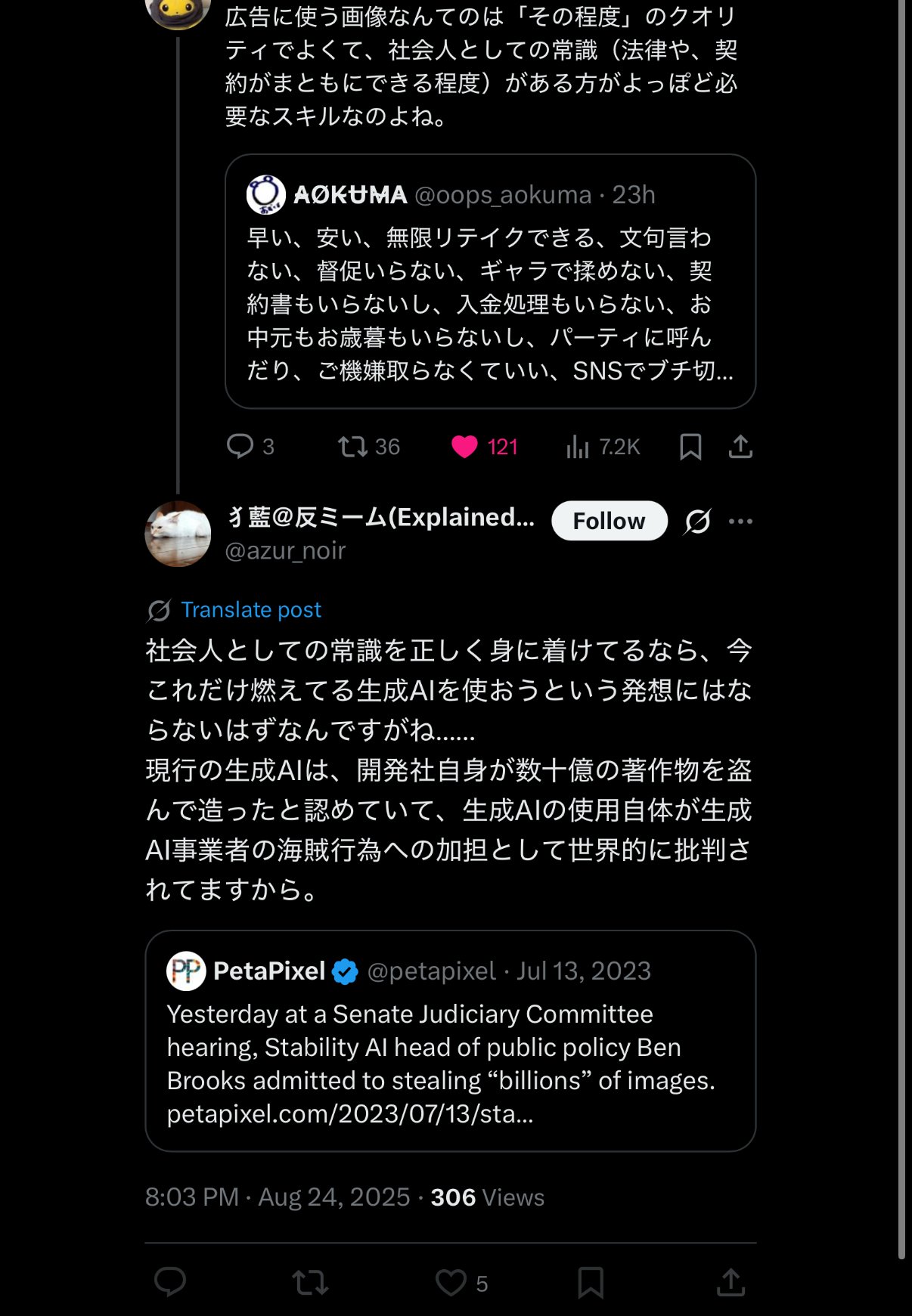This screenshot has width=912, height=1316.
Task: Share the @azur_noir post
Action: [x=731, y=1282]
